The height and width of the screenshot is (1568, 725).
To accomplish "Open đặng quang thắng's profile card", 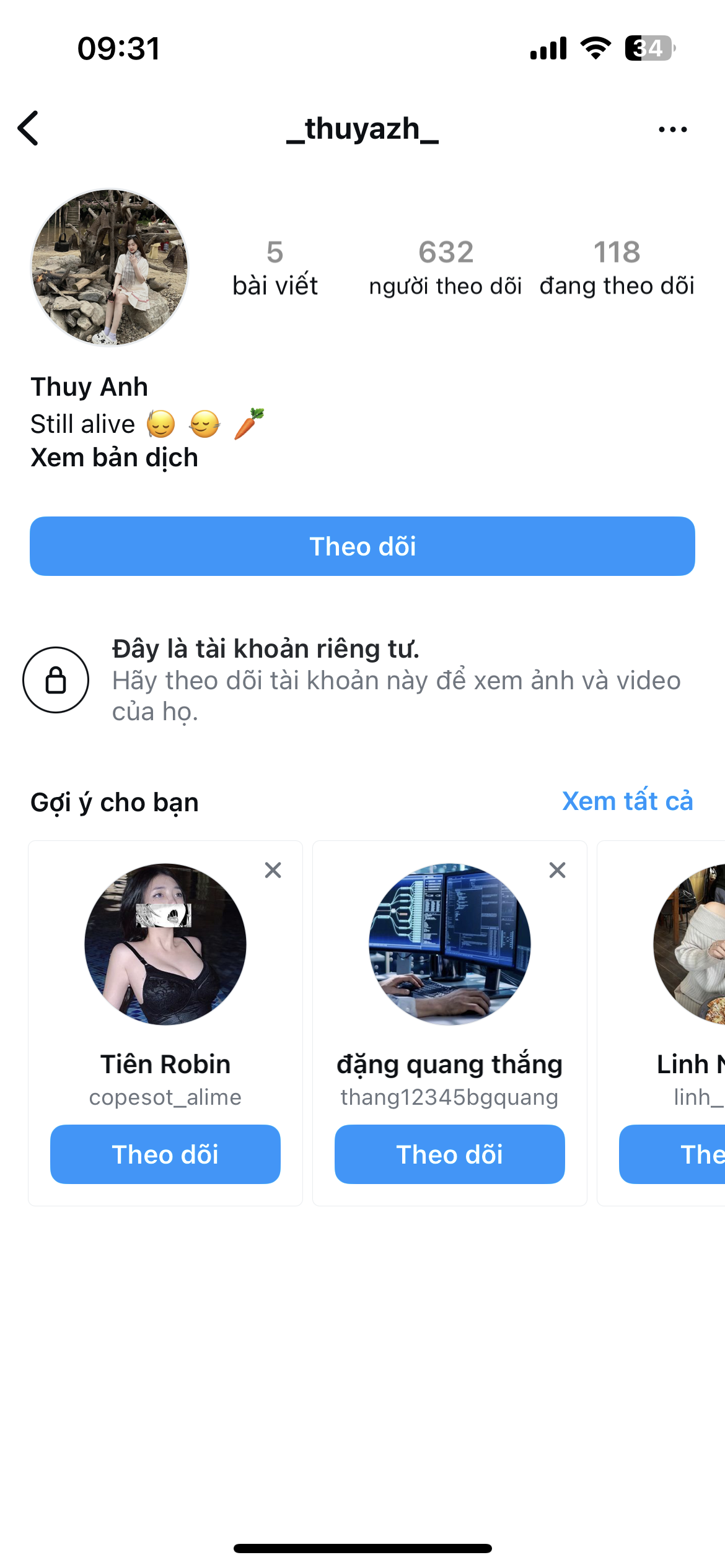I will (x=450, y=944).
